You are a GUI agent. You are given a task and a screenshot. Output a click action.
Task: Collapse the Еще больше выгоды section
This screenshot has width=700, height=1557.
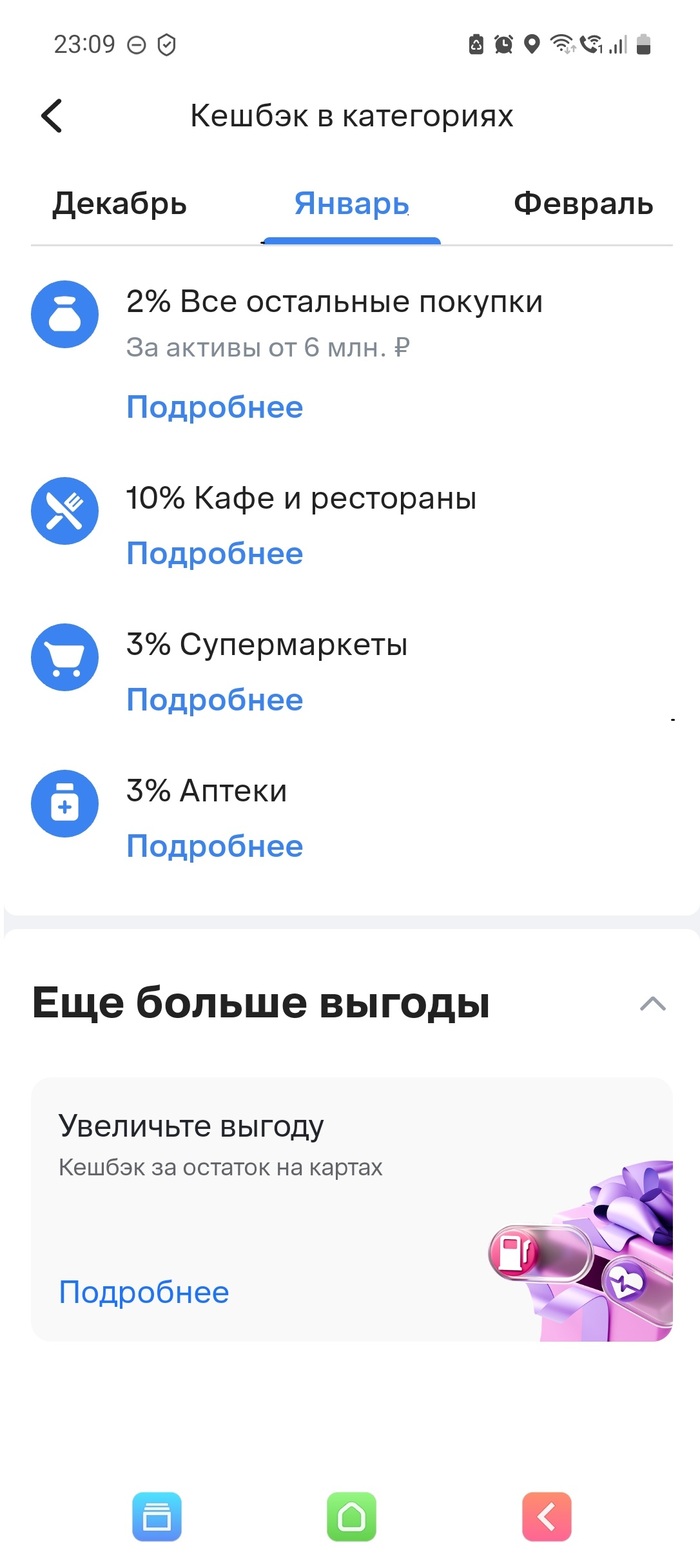pyautogui.click(x=652, y=1003)
